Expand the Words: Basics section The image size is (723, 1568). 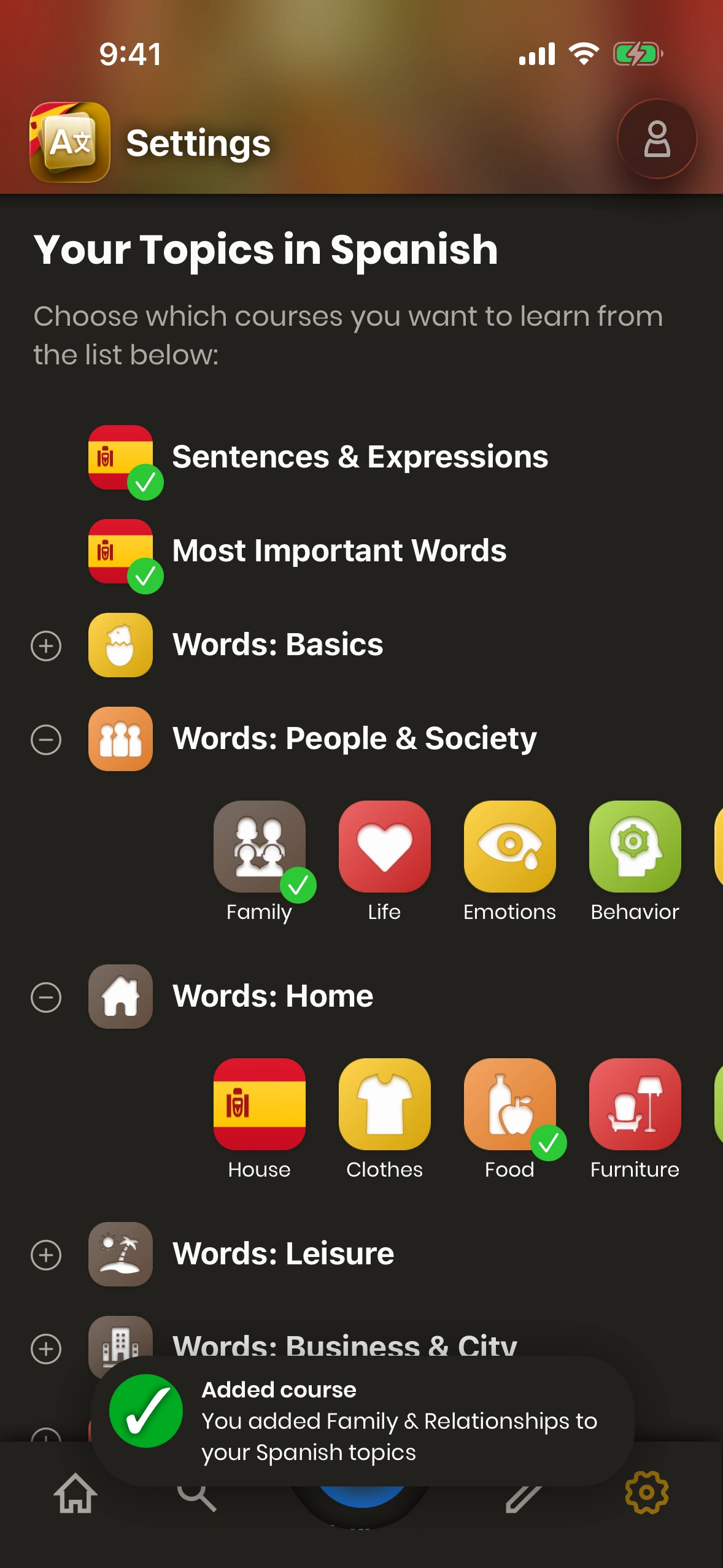[46, 646]
